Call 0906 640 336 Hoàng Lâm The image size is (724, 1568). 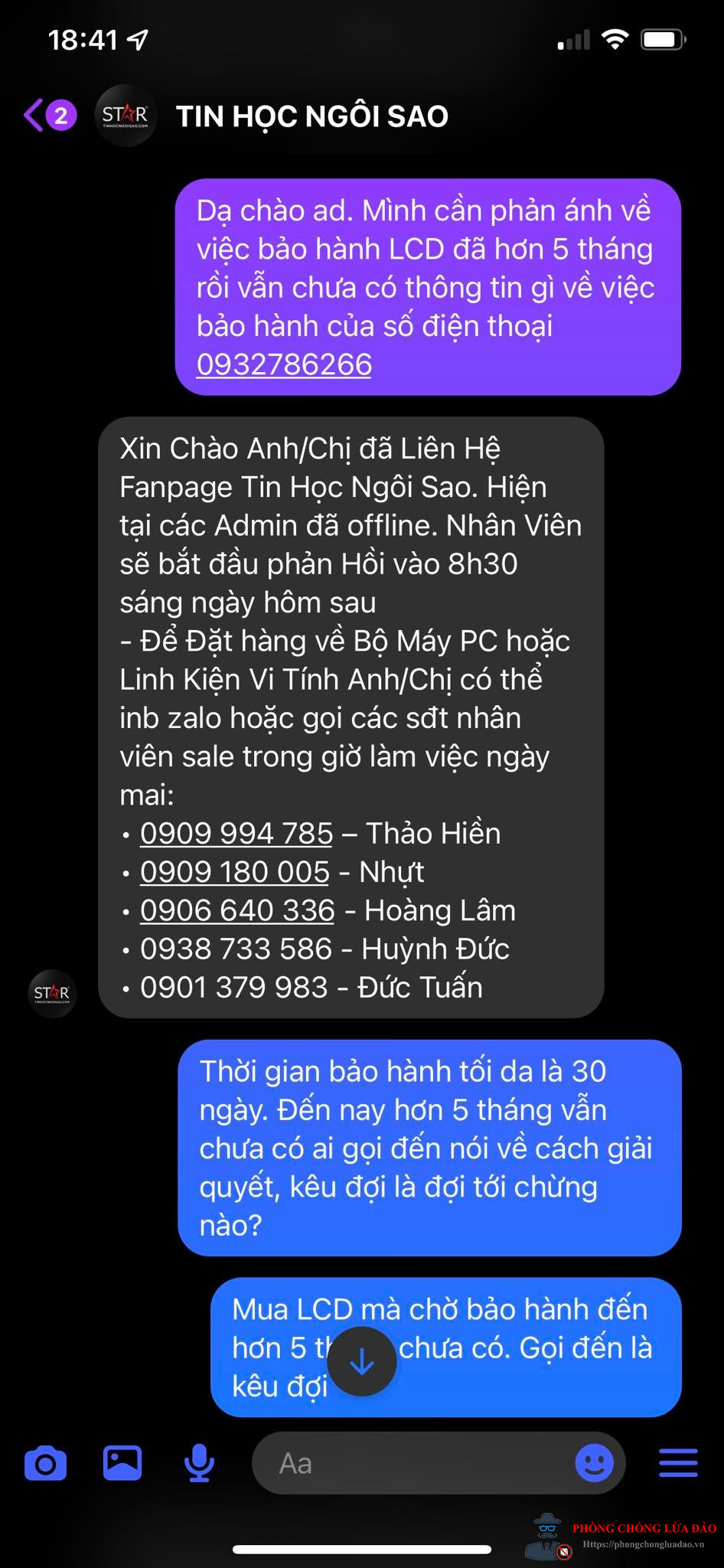click(x=237, y=910)
